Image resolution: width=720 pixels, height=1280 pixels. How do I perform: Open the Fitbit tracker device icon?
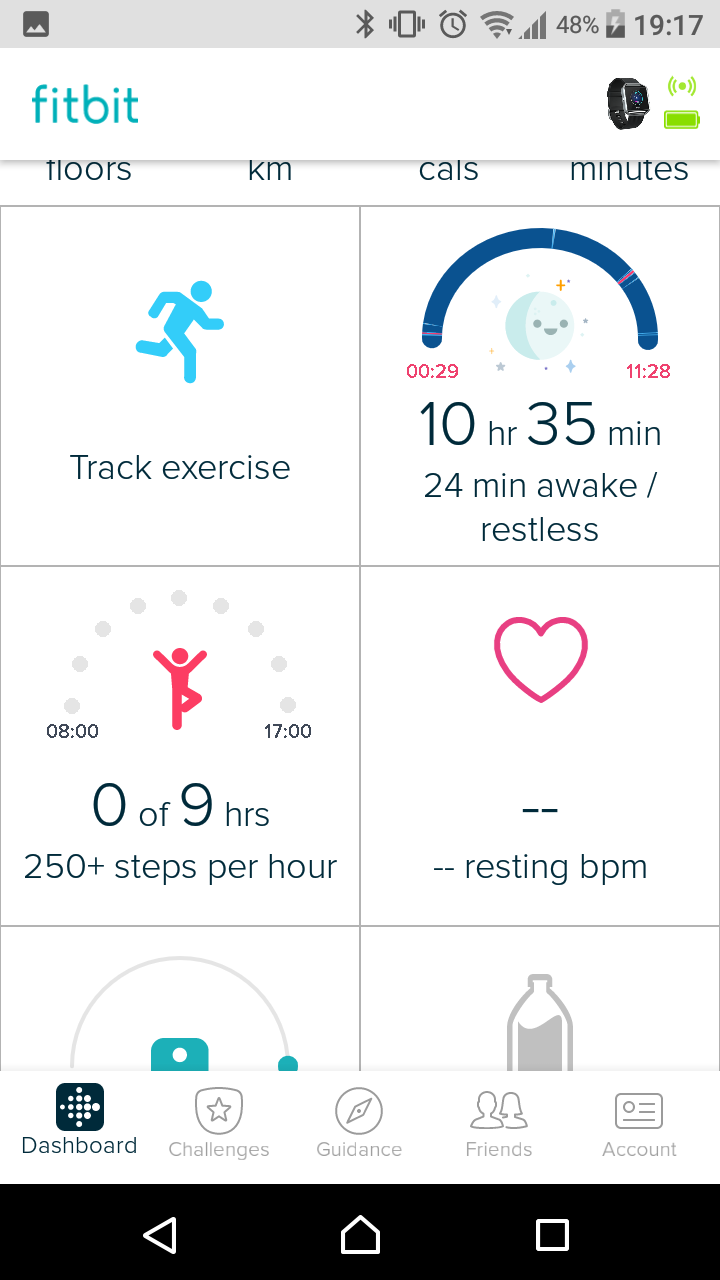[x=628, y=104]
